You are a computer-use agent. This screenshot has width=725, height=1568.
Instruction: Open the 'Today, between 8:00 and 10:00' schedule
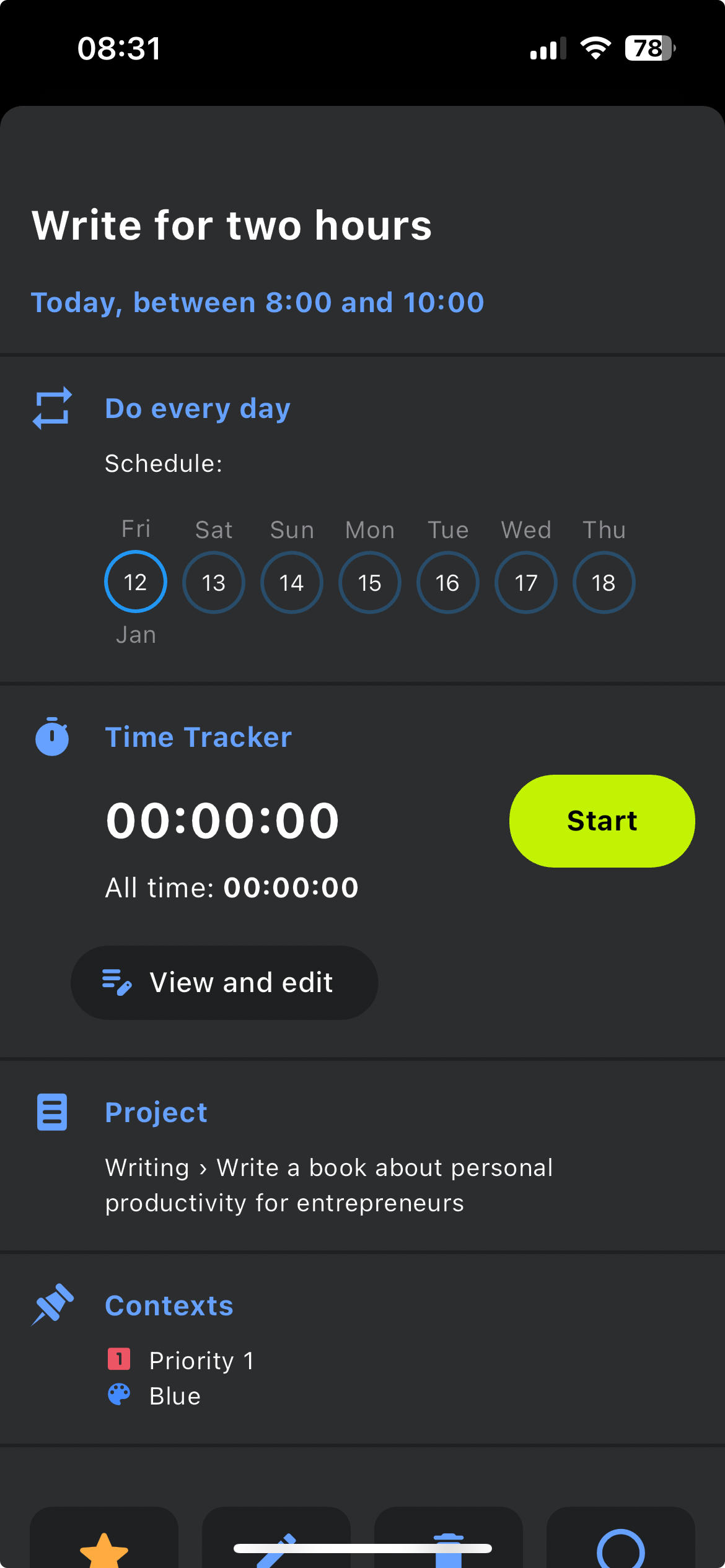tap(257, 303)
